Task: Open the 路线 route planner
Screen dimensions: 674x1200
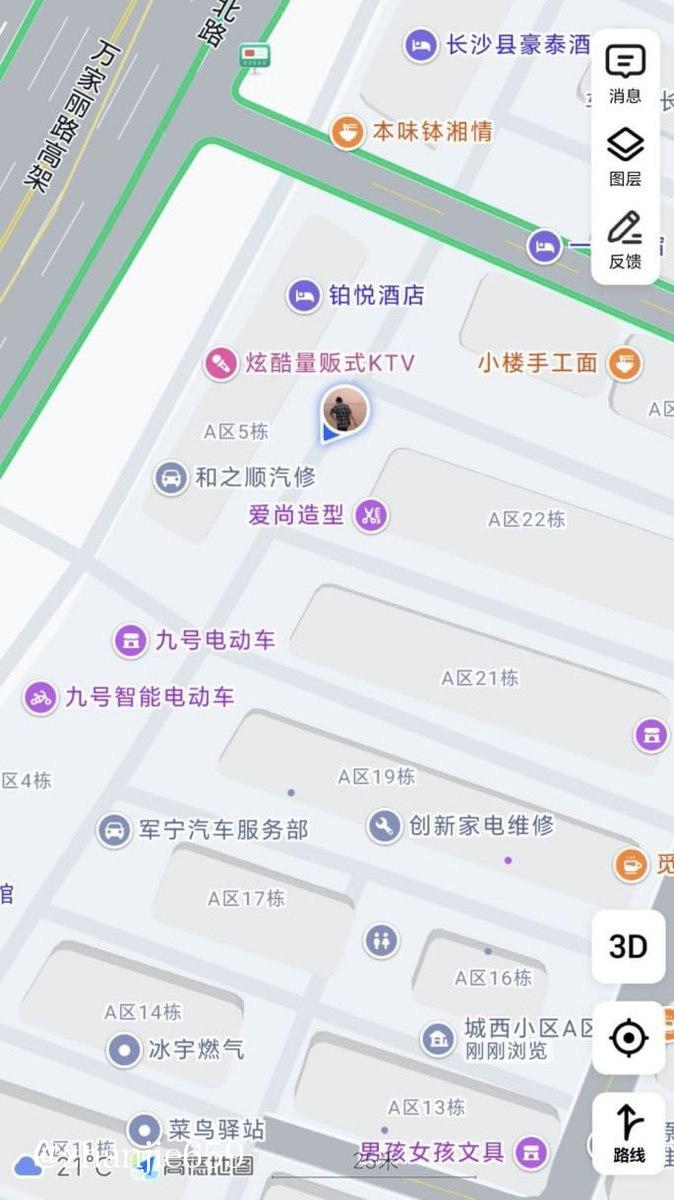Action: click(629, 1133)
